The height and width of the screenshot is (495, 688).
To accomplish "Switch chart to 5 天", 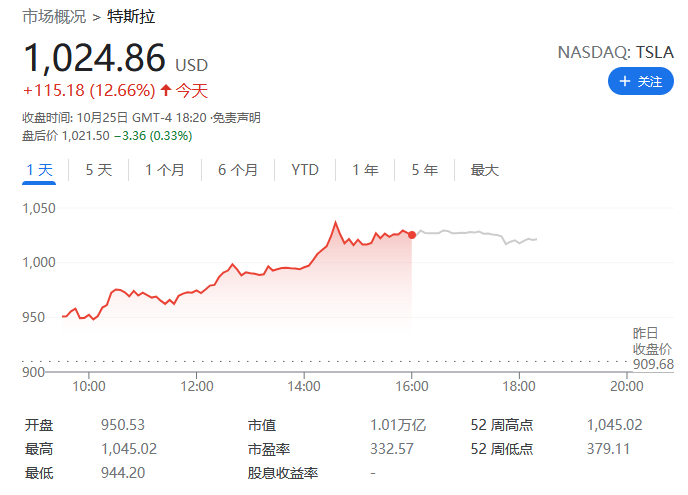I will (x=99, y=170).
